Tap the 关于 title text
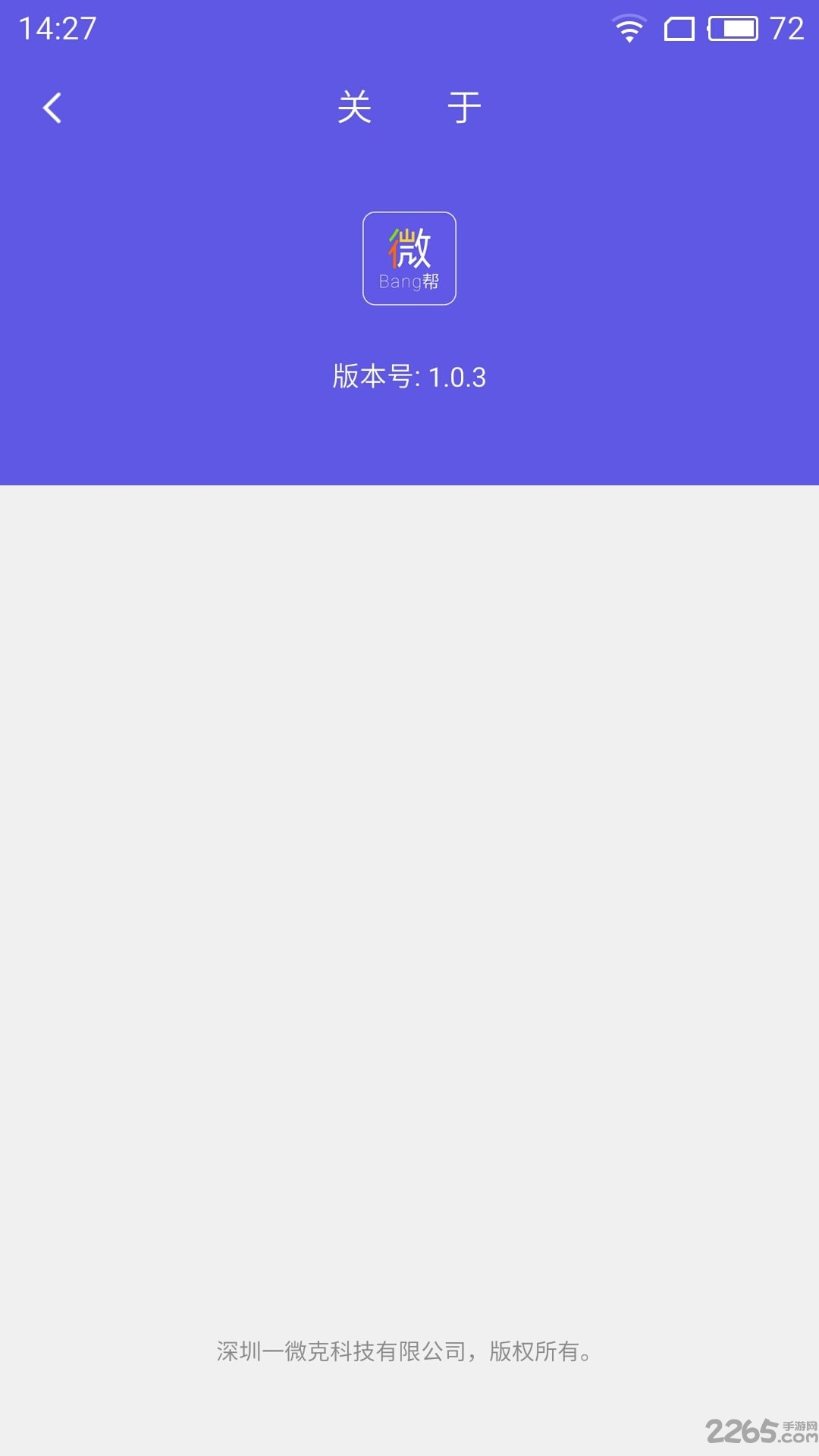This screenshot has height=1456, width=819. [x=409, y=108]
